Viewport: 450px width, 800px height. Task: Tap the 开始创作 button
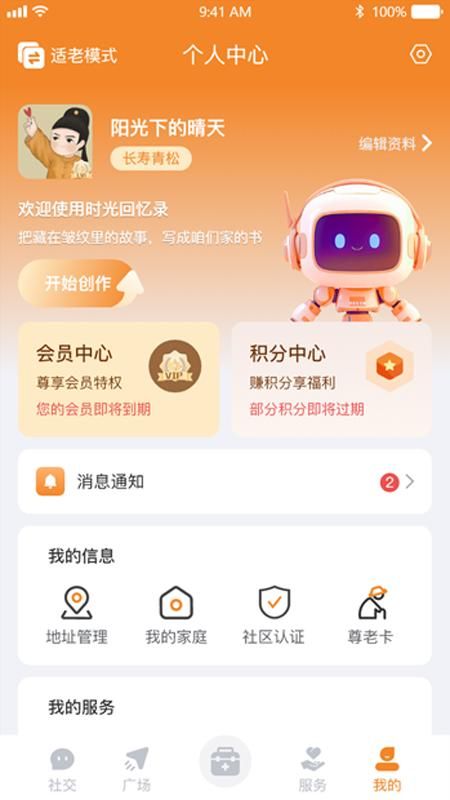coord(80,283)
